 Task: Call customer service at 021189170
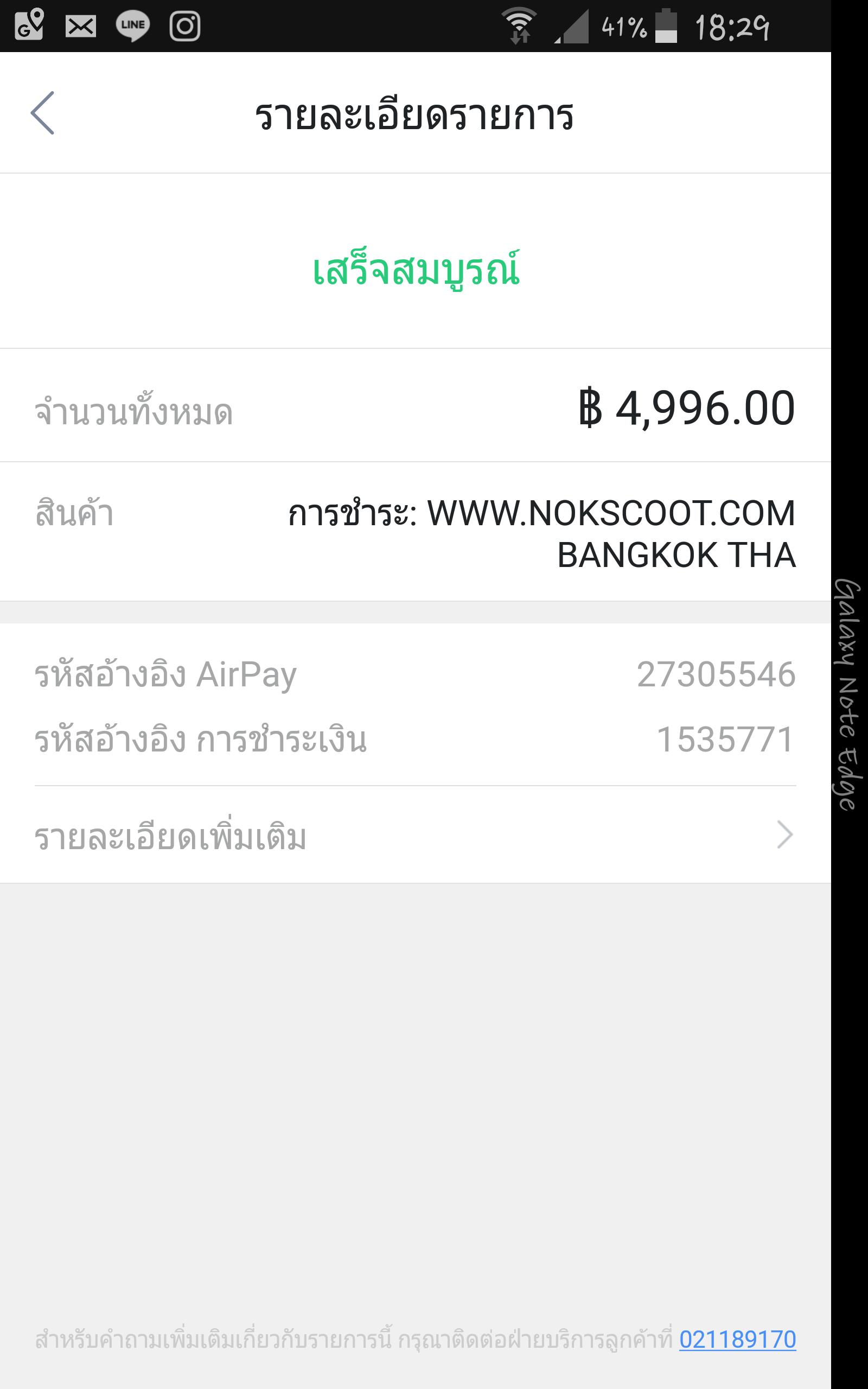coord(737,1340)
